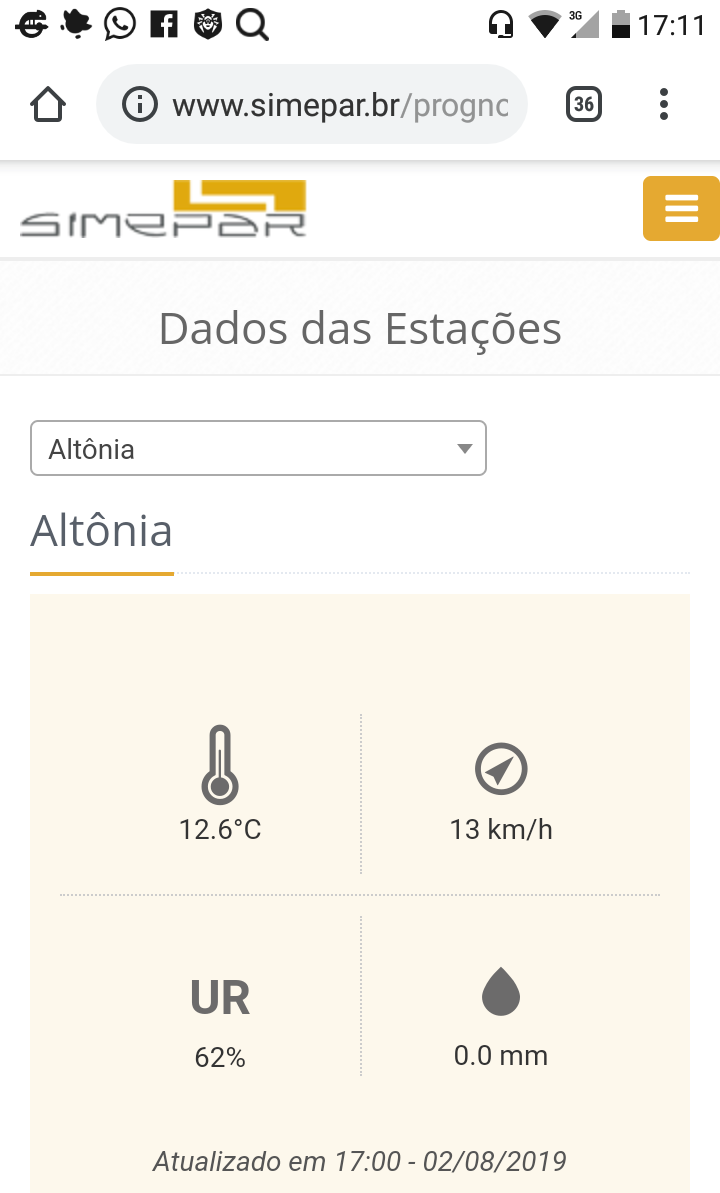Tap the simepar.br address bar
This screenshot has width=720, height=1193.
(311, 104)
